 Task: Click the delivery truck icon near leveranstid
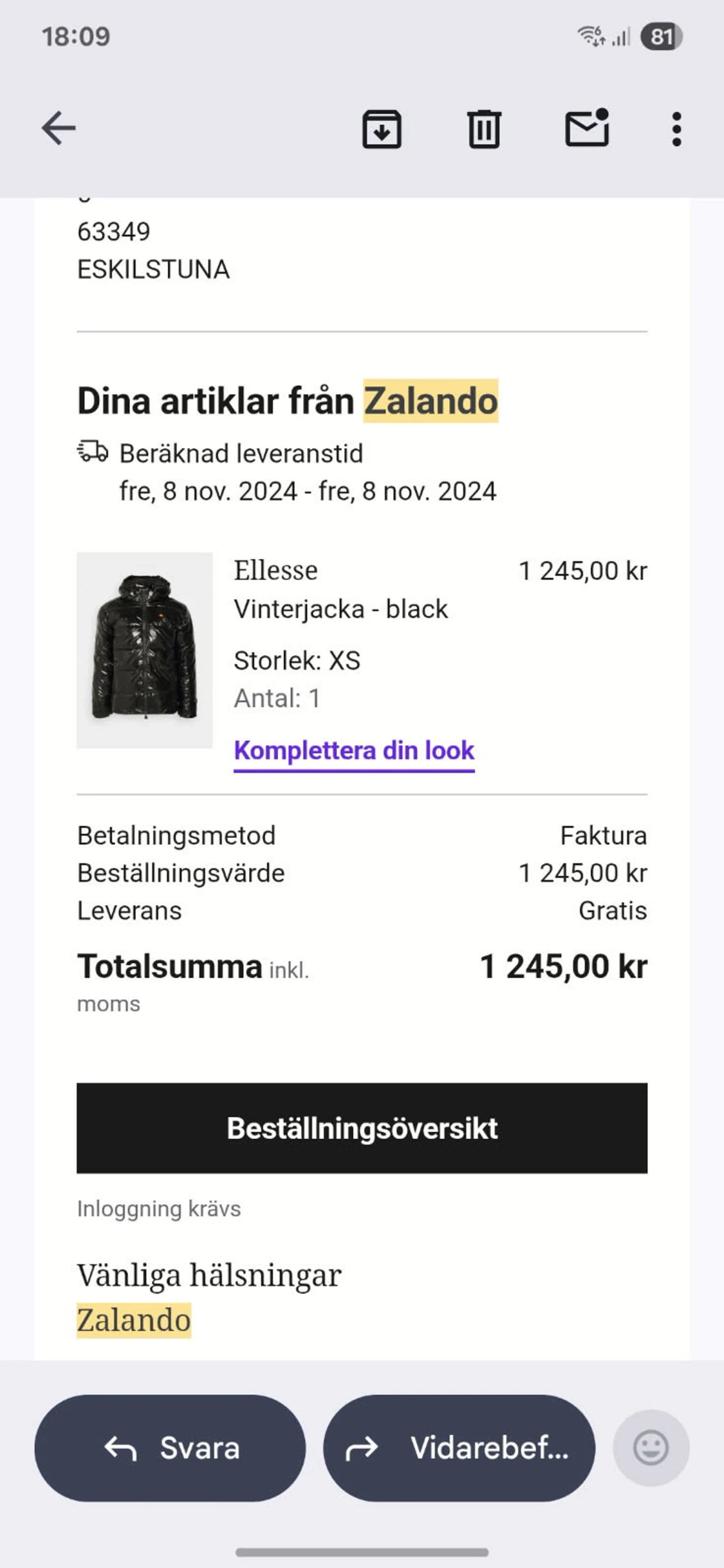93,454
